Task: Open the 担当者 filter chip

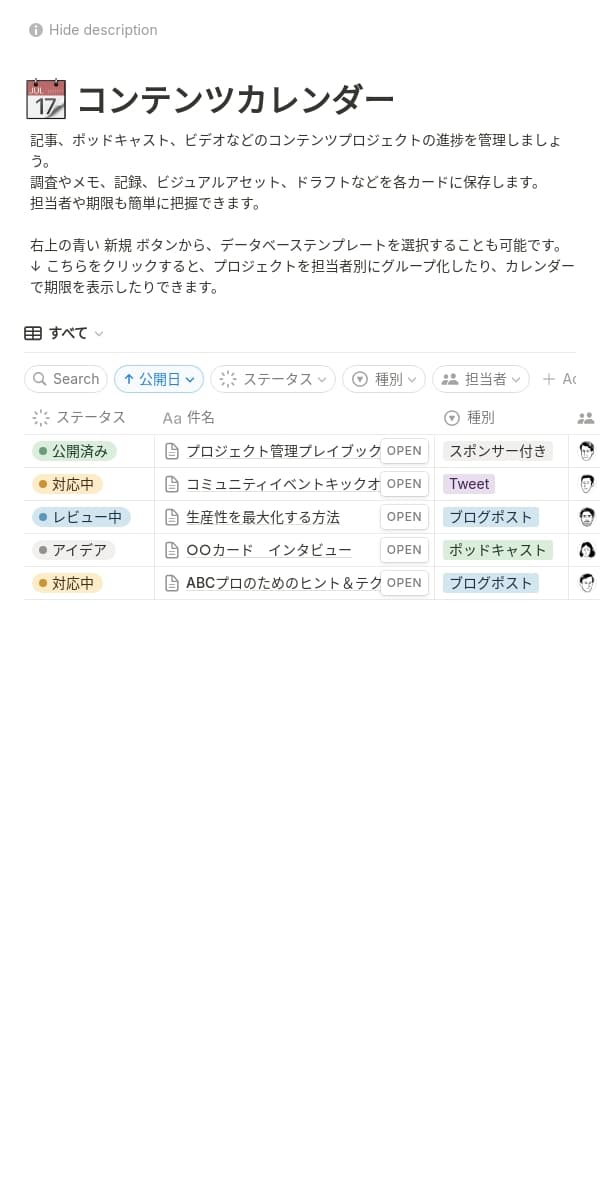Action: click(x=481, y=379)
